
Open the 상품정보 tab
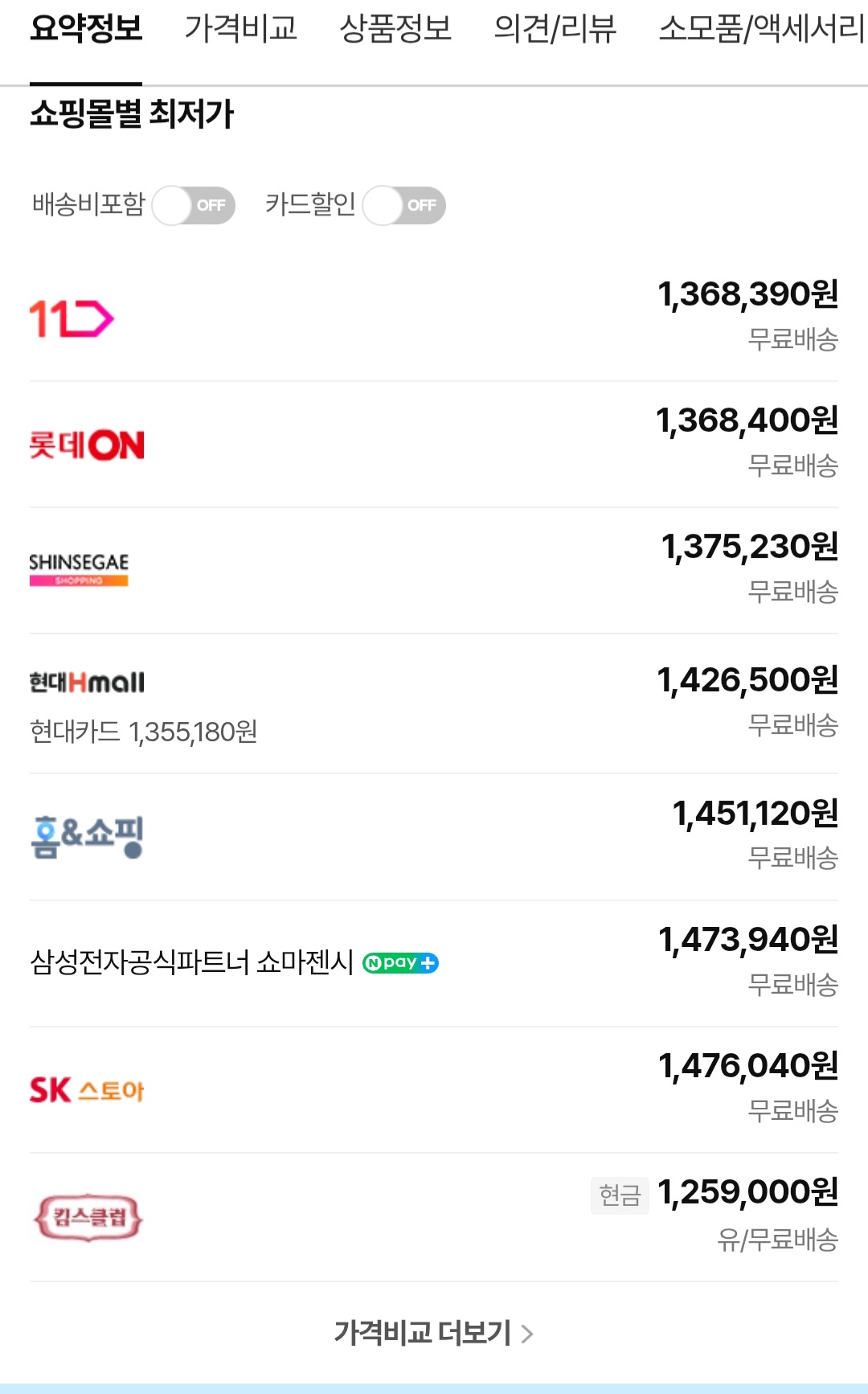click(x=395, y=29)
